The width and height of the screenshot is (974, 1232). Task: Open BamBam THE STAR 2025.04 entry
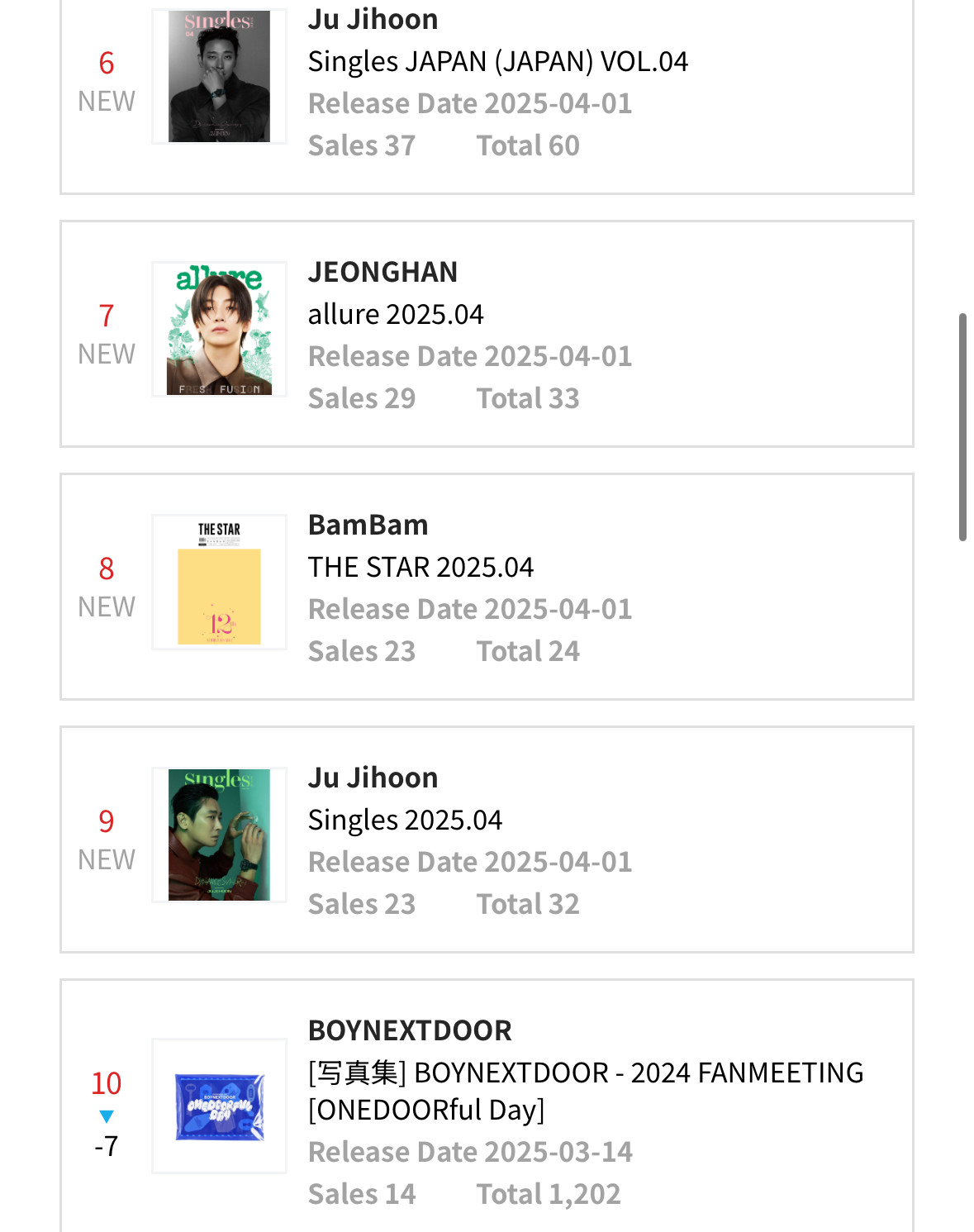click(487, 587)
